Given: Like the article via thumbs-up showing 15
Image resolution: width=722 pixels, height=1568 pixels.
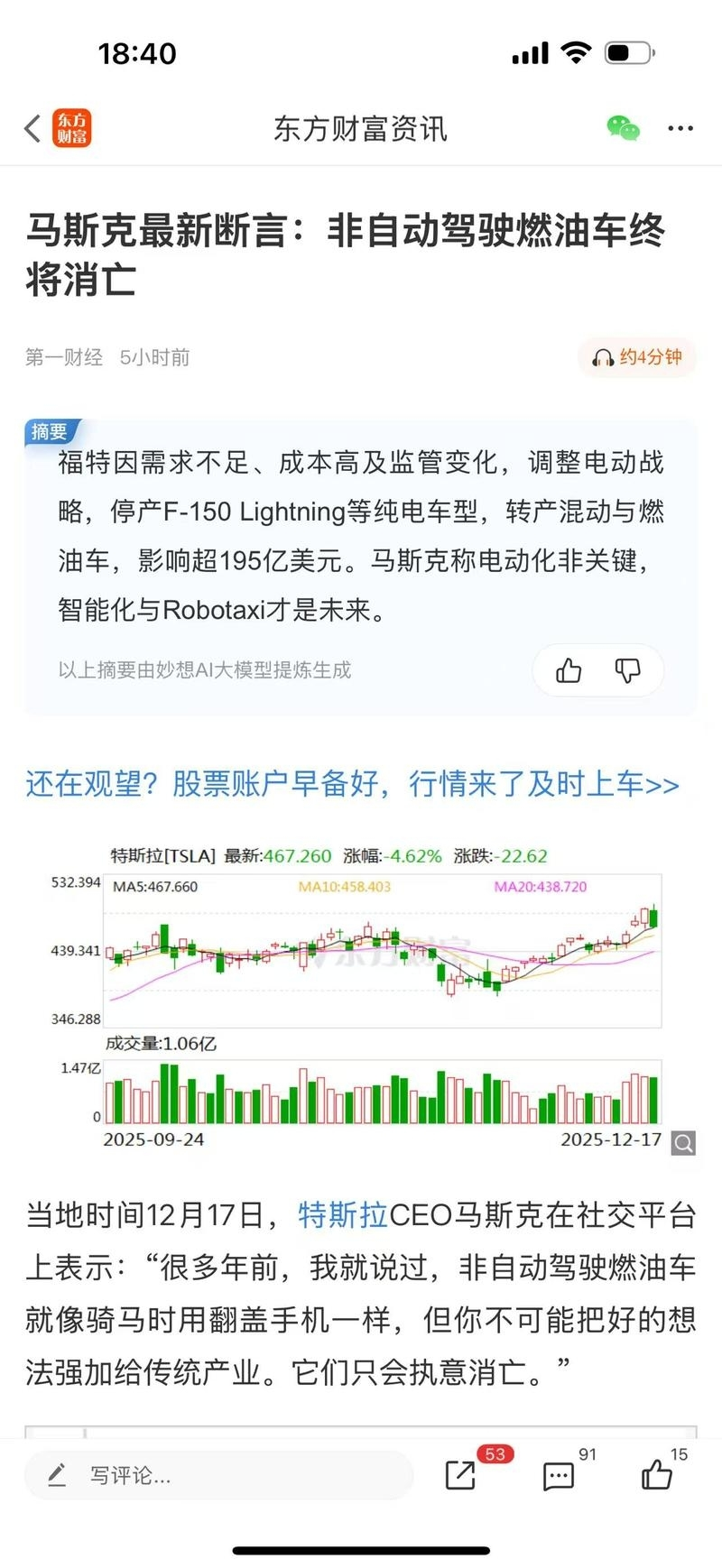Looking at the screenshot, I should (657, 1476).
